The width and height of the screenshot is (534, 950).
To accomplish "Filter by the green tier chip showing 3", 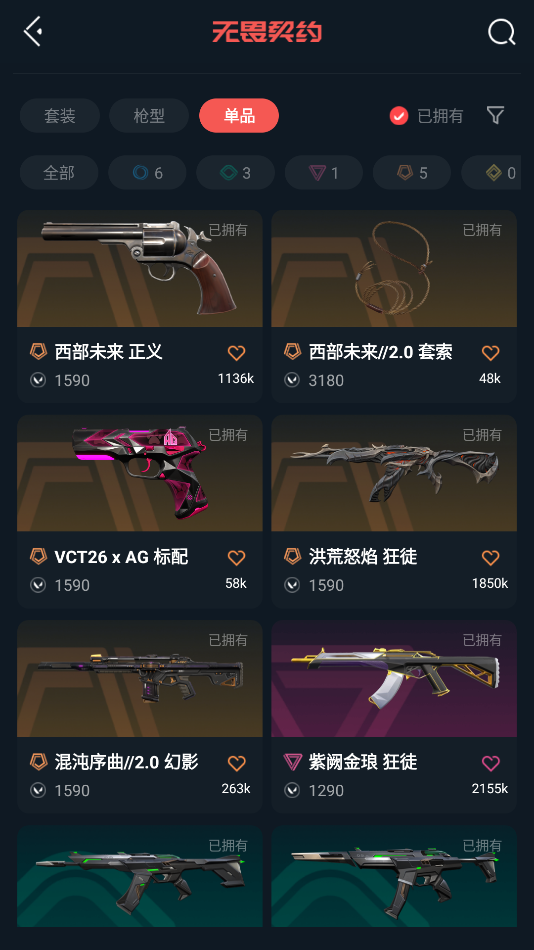I will 235,173.
